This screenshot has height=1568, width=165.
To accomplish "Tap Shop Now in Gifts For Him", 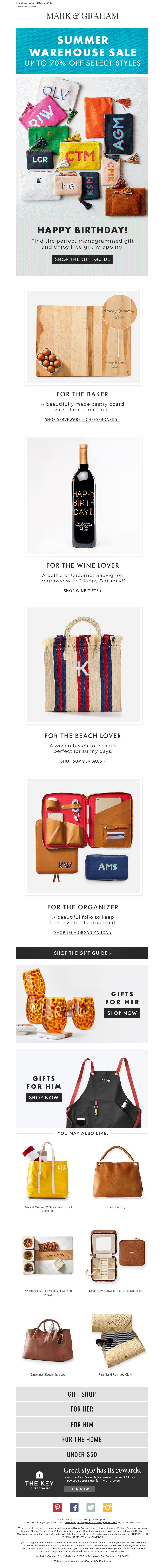I will pyautogui.click(x=44, y=1098).
